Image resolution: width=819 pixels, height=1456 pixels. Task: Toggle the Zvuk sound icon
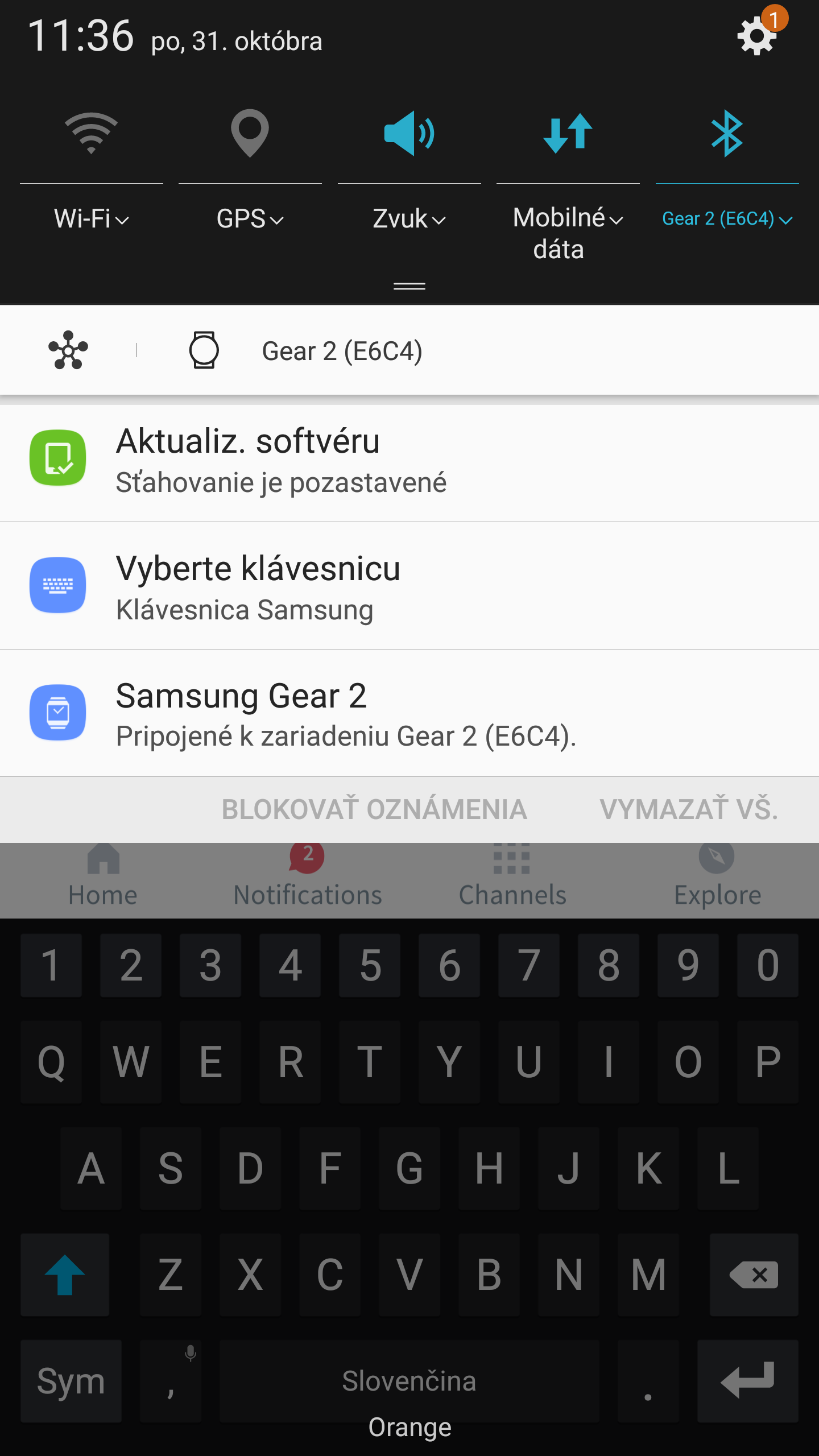(409, 133)
